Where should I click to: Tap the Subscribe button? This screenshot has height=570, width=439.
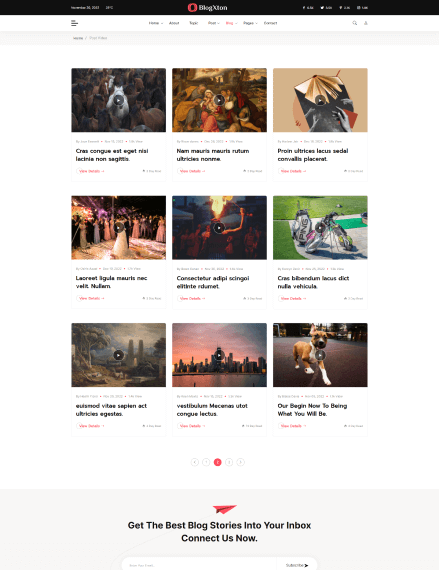point(297,565)
